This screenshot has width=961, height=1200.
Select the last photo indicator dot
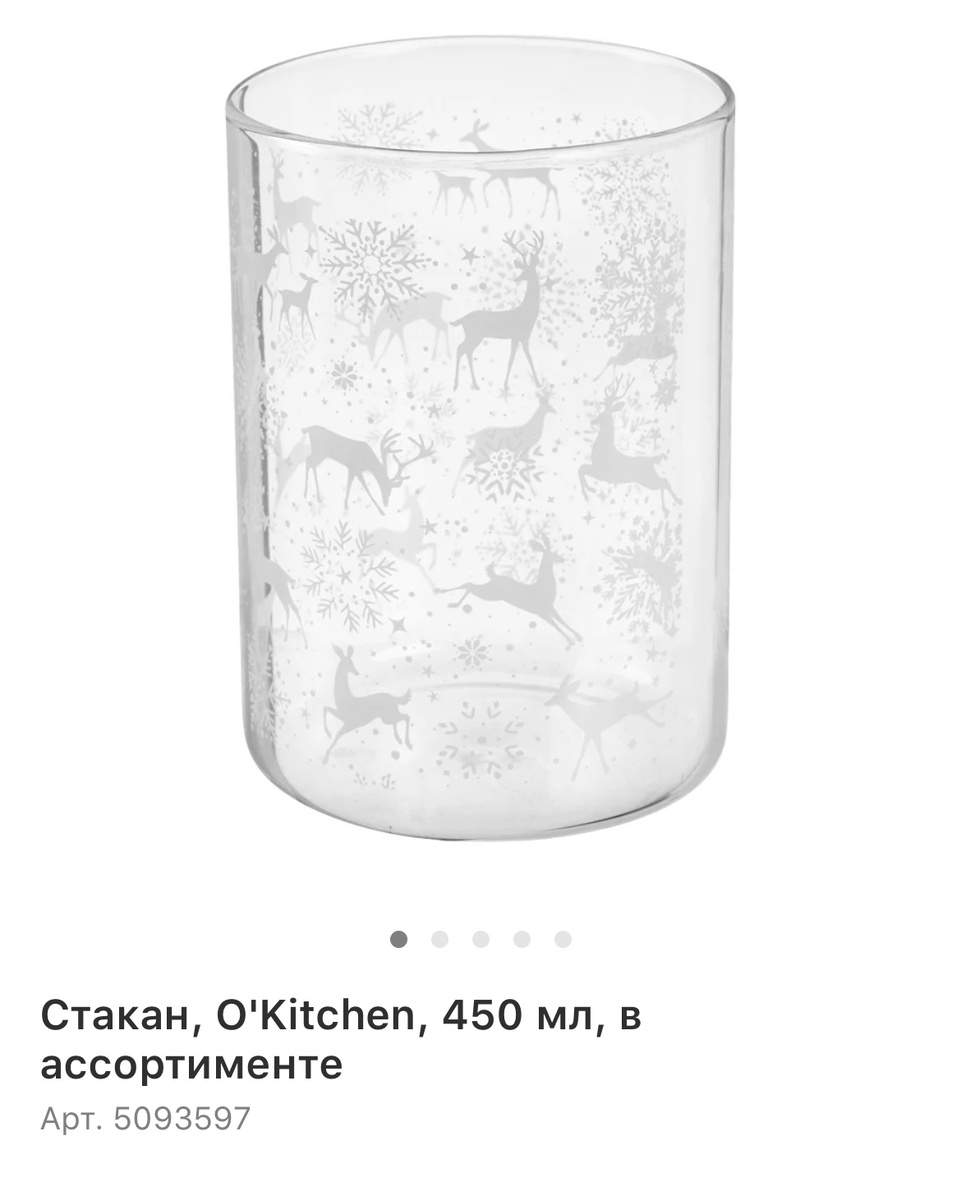coord(563,939)
